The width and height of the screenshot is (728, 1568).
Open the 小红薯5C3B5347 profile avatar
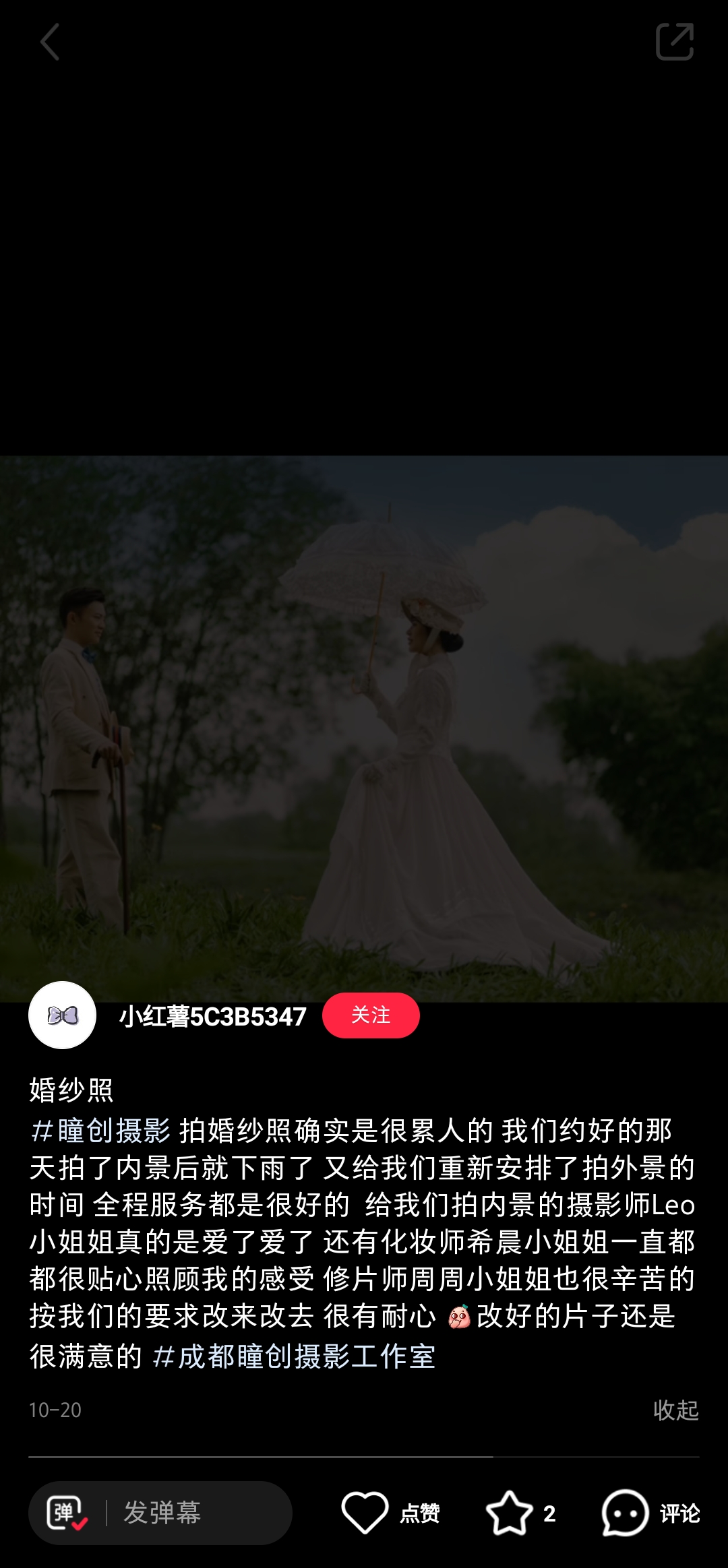click(62, 1015)
